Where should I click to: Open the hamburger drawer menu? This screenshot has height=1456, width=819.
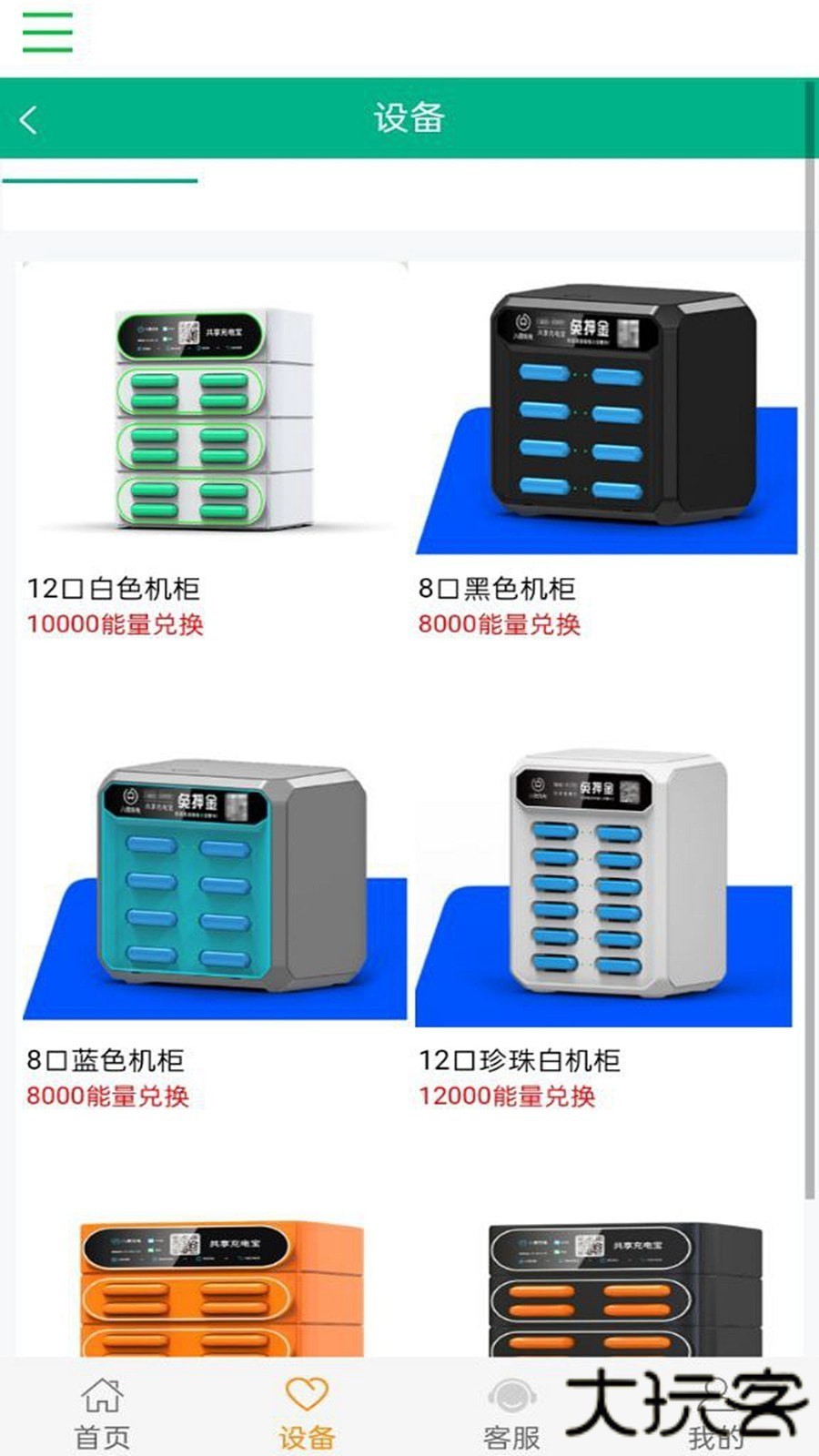pyautogui.click(x=47, y=33)
